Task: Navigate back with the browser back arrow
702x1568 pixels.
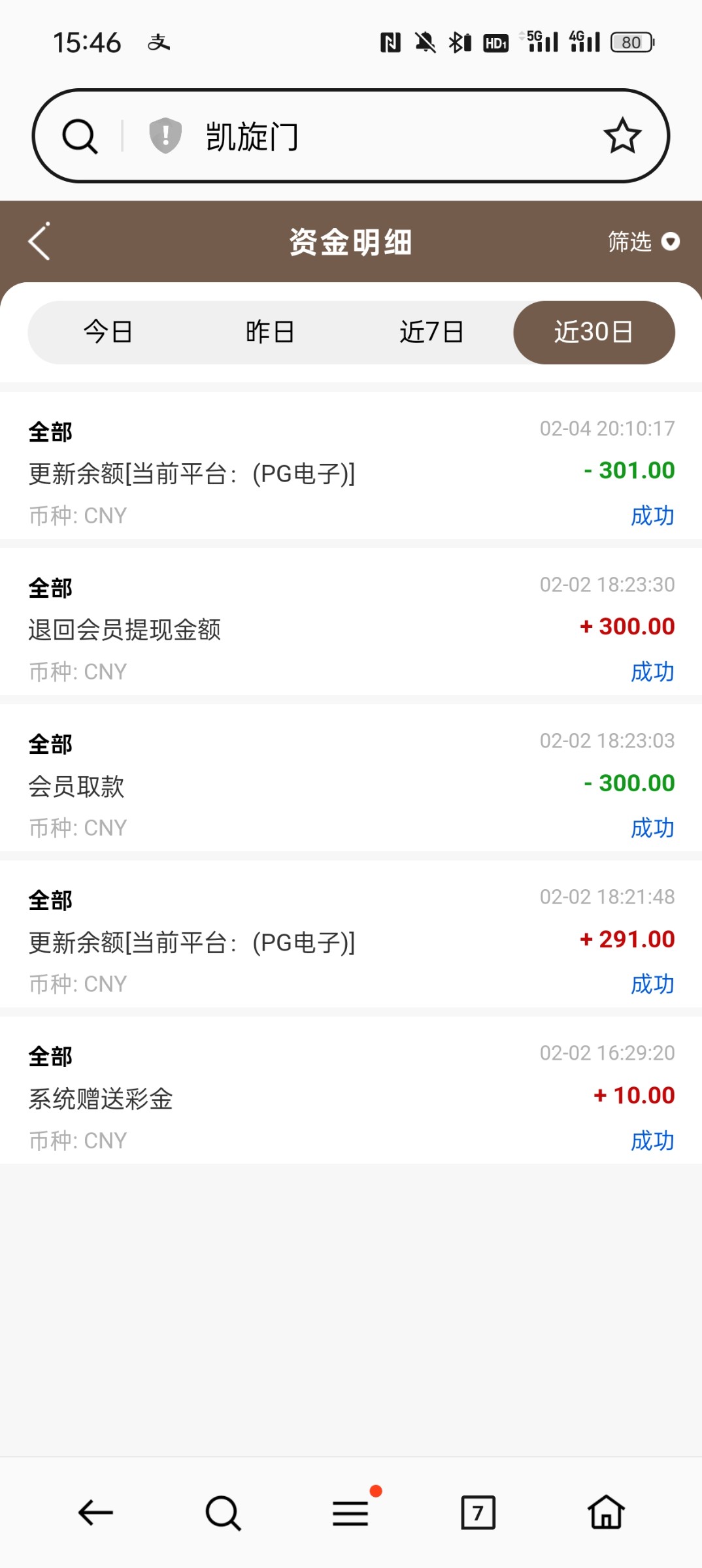Action: click(x=95, y=1512)
